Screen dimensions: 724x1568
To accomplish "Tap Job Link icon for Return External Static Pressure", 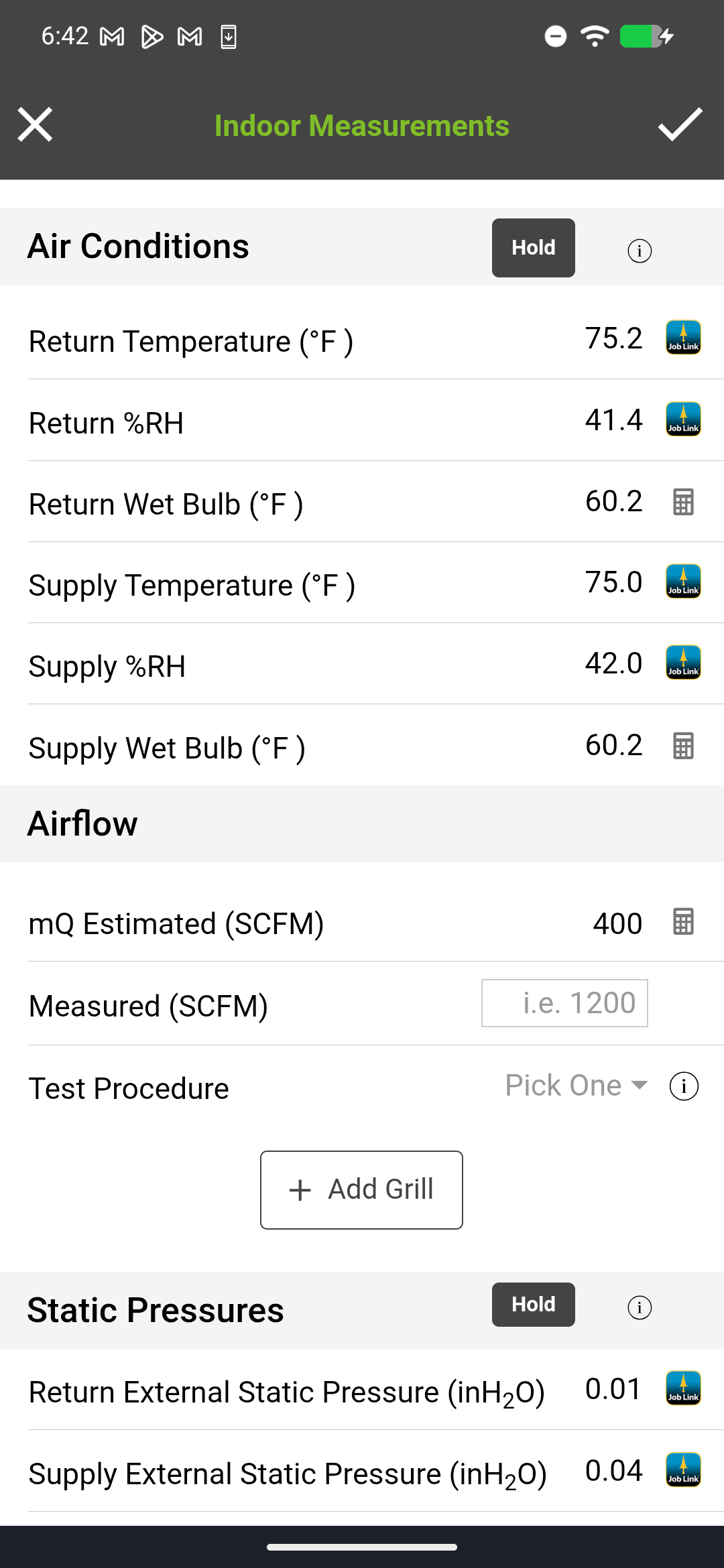I will 682,1391.
